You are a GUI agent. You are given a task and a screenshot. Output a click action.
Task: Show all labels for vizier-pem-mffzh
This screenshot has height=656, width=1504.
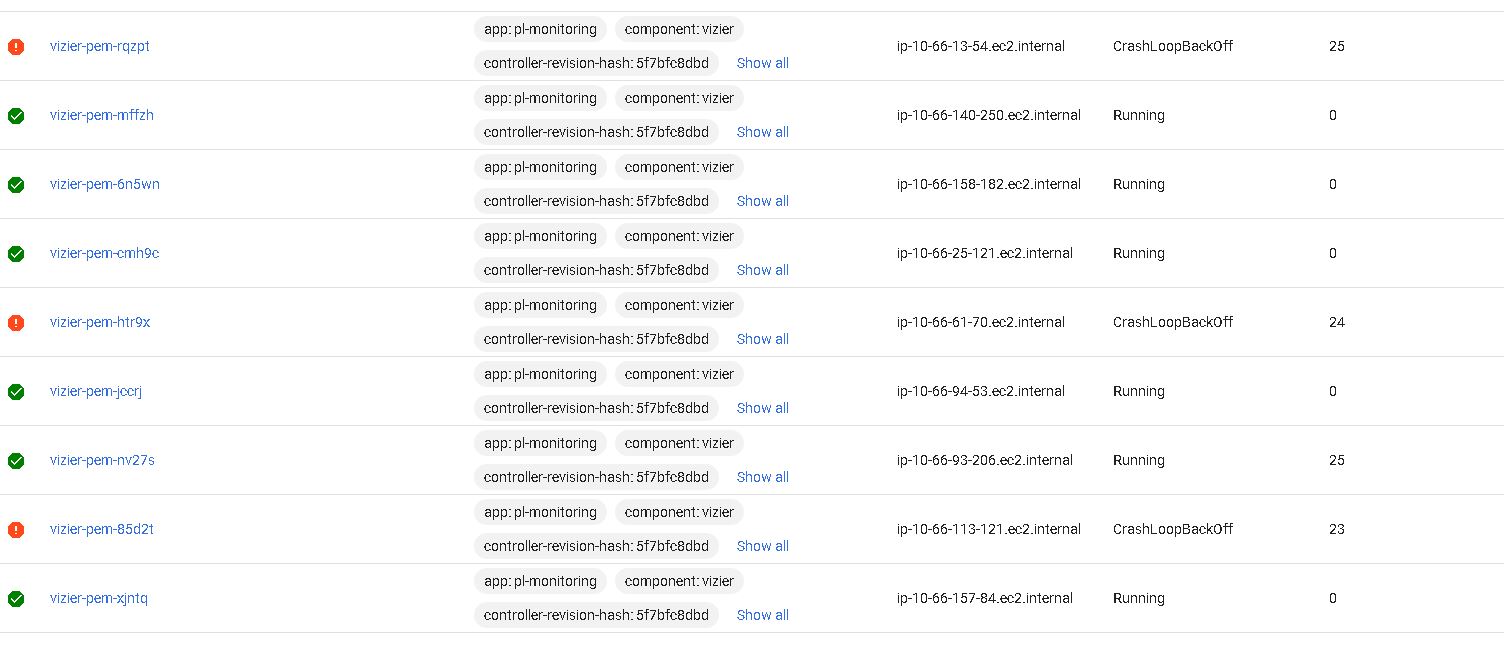pos(762,132)
